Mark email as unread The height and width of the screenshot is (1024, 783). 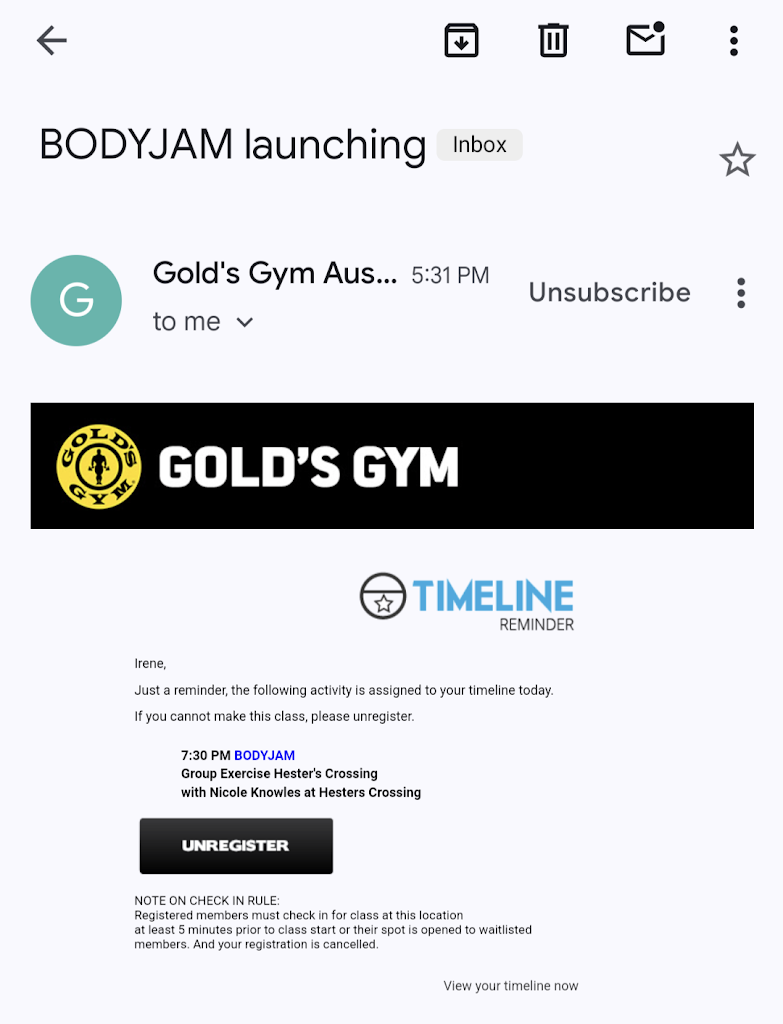645,40
